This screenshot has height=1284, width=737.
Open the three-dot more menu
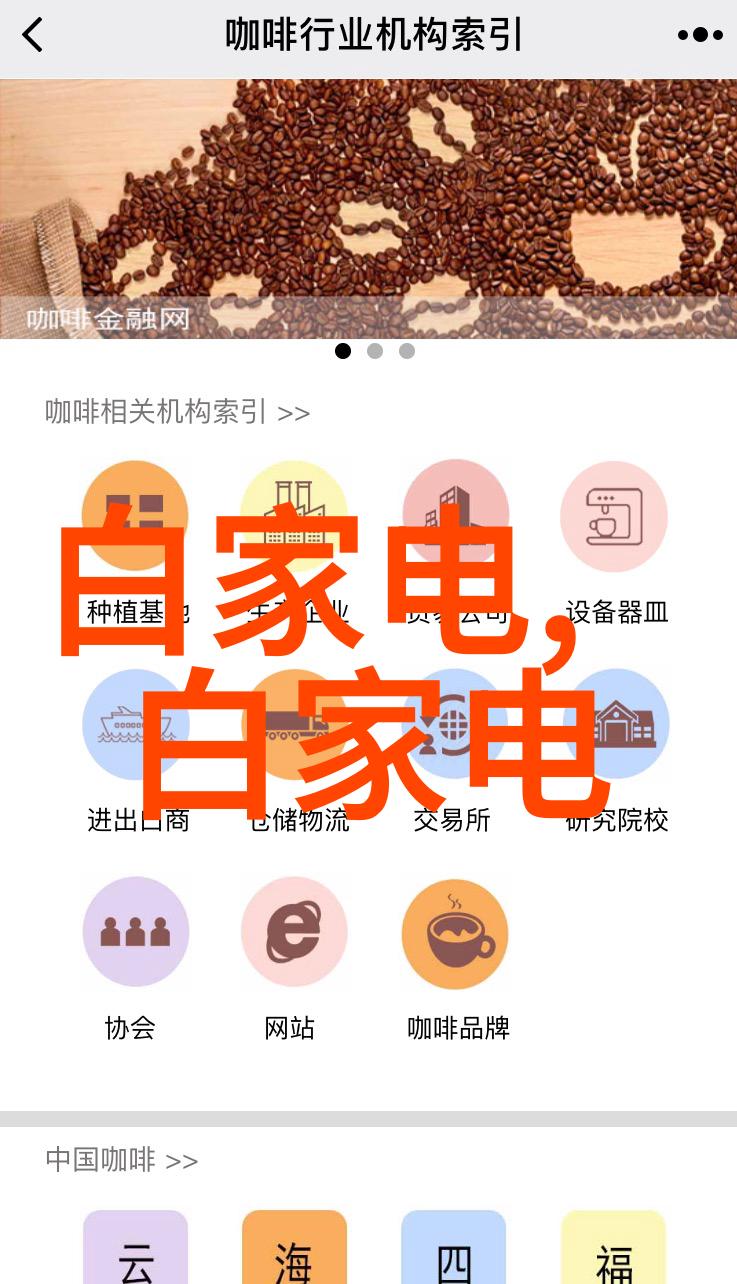pos(699,35)
